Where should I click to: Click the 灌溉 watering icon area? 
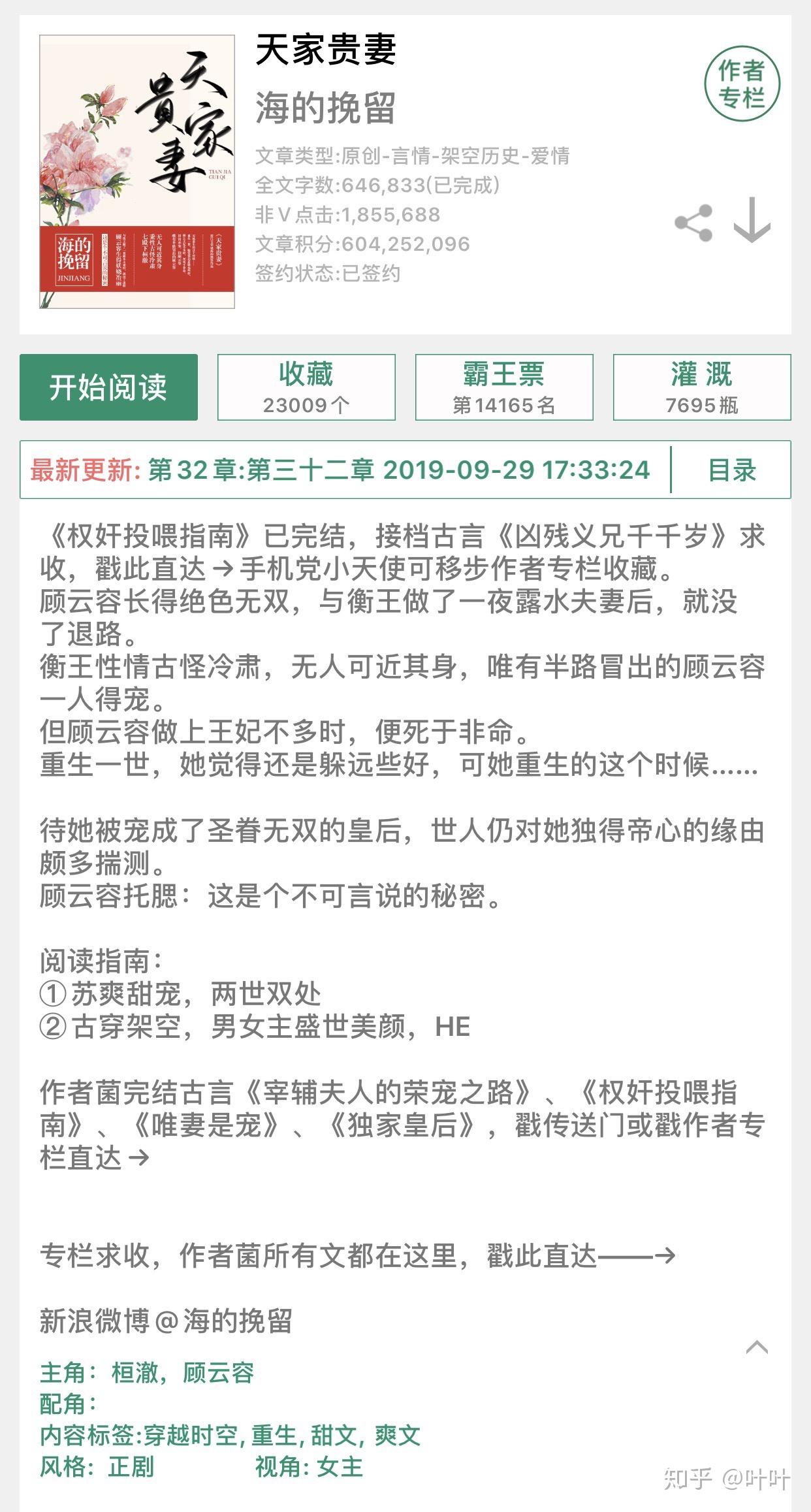(x=699, y=387)
